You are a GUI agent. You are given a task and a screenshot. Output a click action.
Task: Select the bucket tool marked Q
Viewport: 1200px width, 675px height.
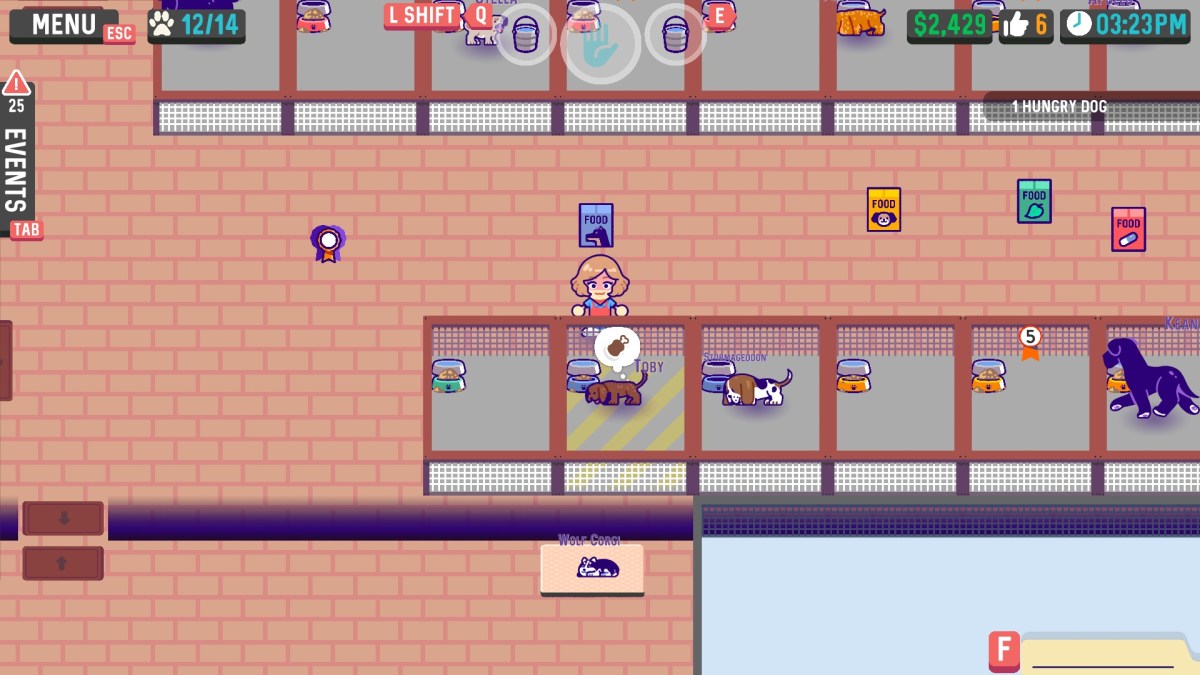[x=526, y=36]
